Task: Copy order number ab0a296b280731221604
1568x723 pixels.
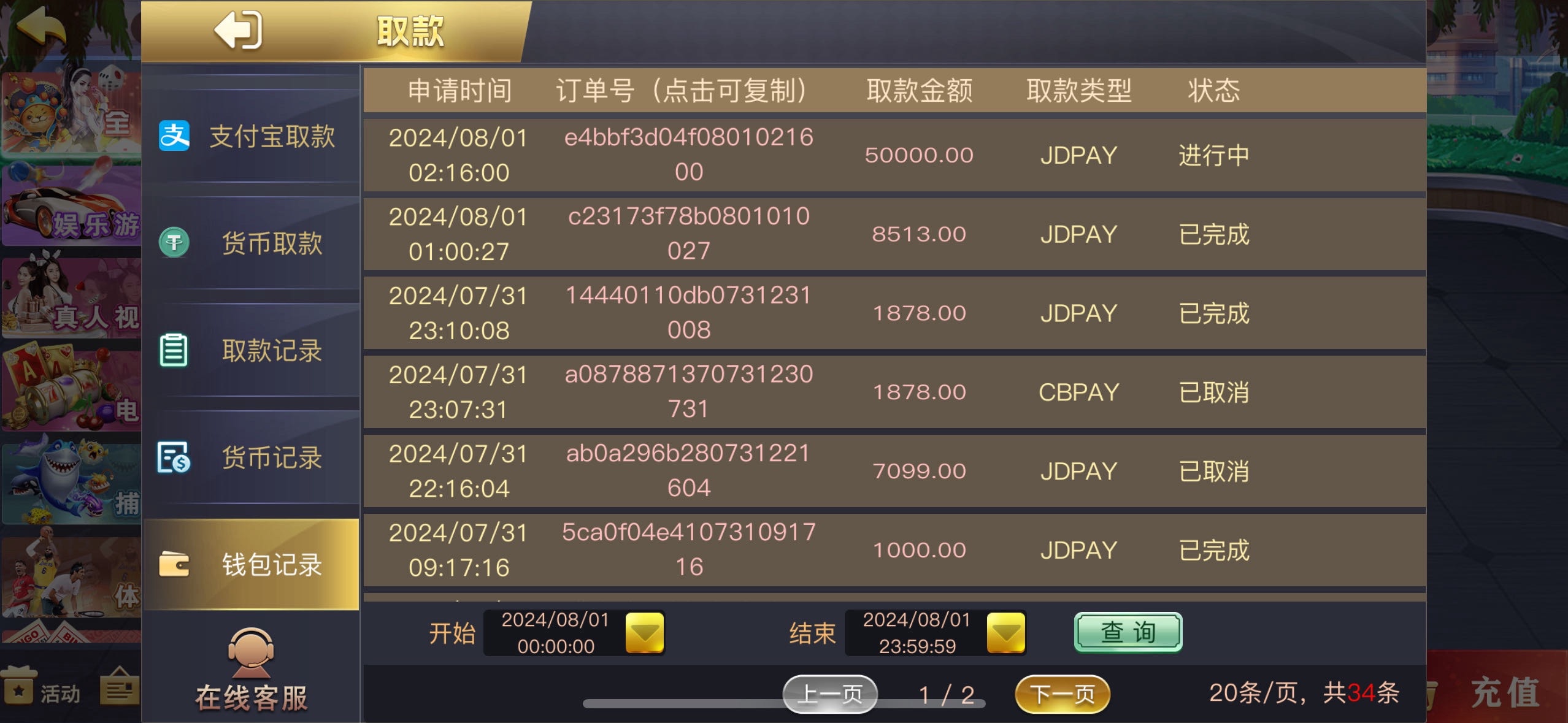Action: (x=688, y=470)
